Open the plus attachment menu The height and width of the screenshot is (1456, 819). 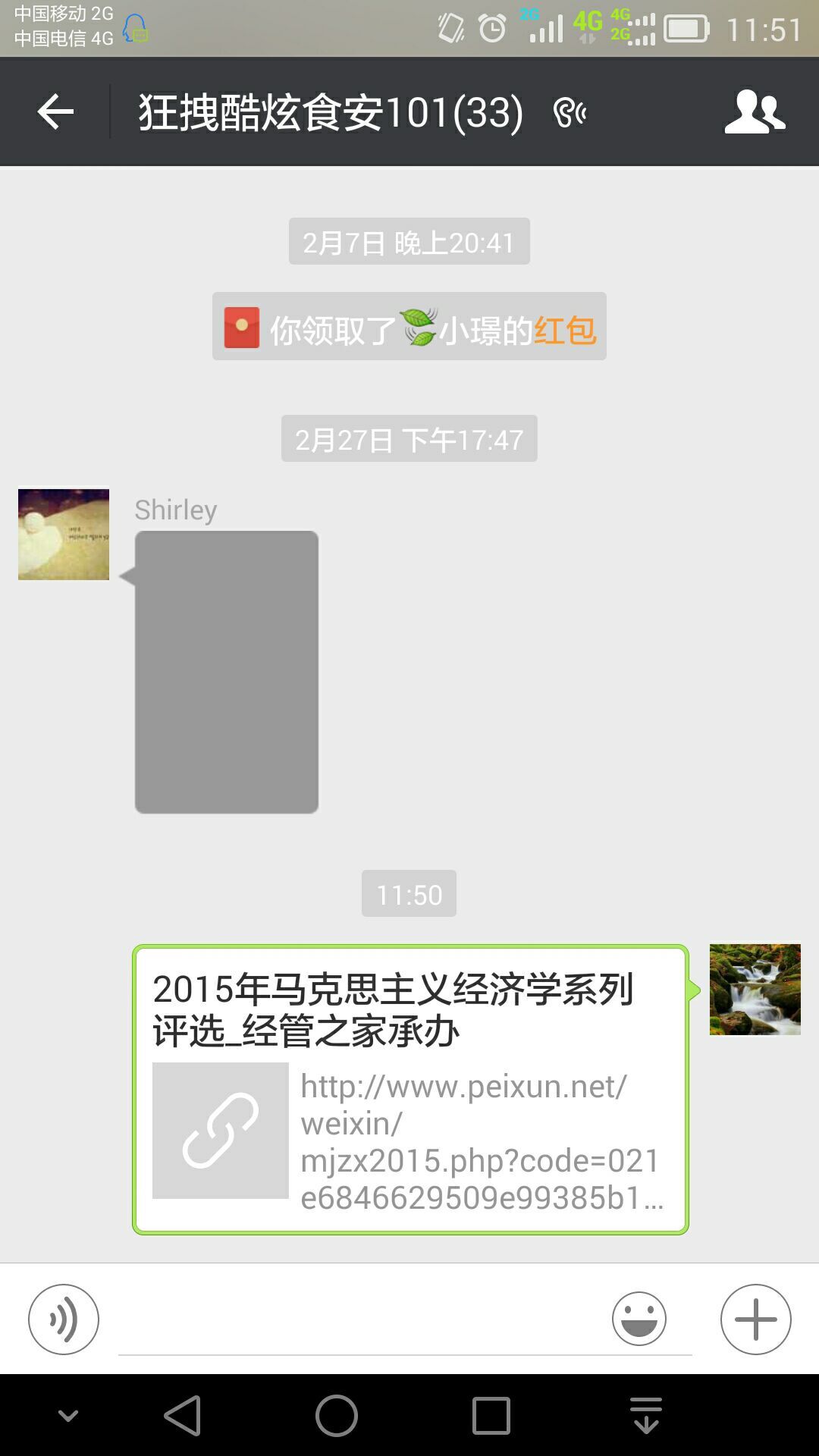point(755,1319)
